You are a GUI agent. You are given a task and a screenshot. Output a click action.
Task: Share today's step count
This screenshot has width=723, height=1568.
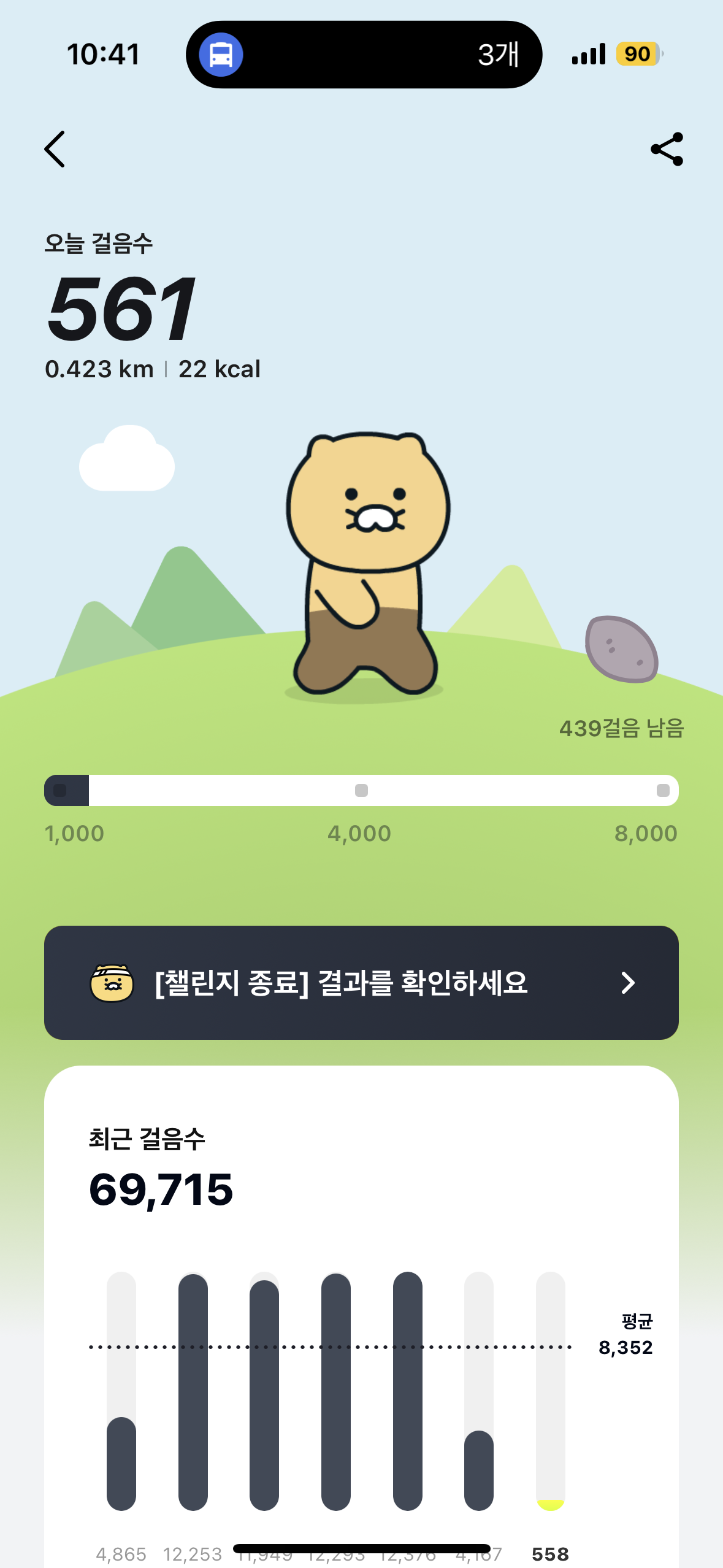(667, 149)
